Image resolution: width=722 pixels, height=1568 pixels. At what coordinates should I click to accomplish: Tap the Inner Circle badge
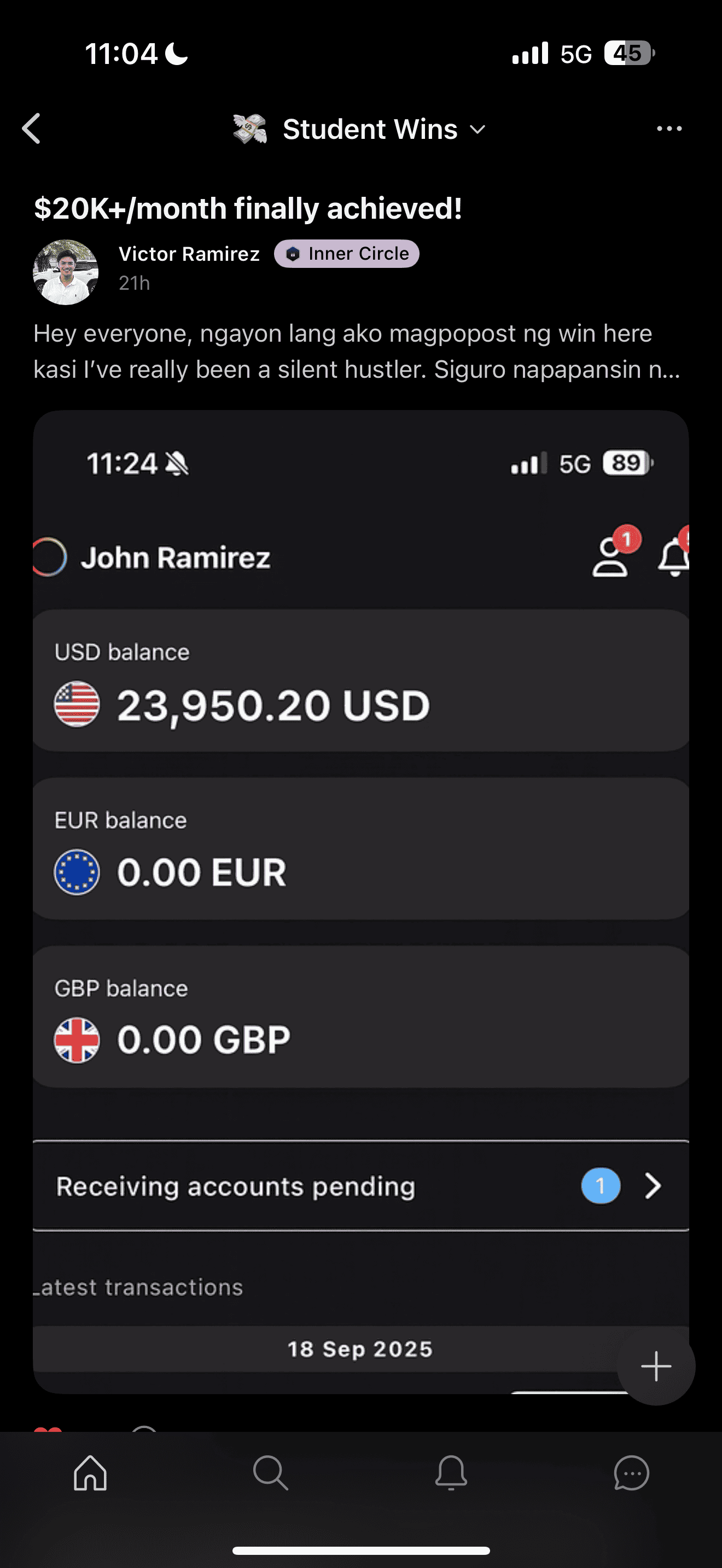pyautogui.click(x=346, y=254)
